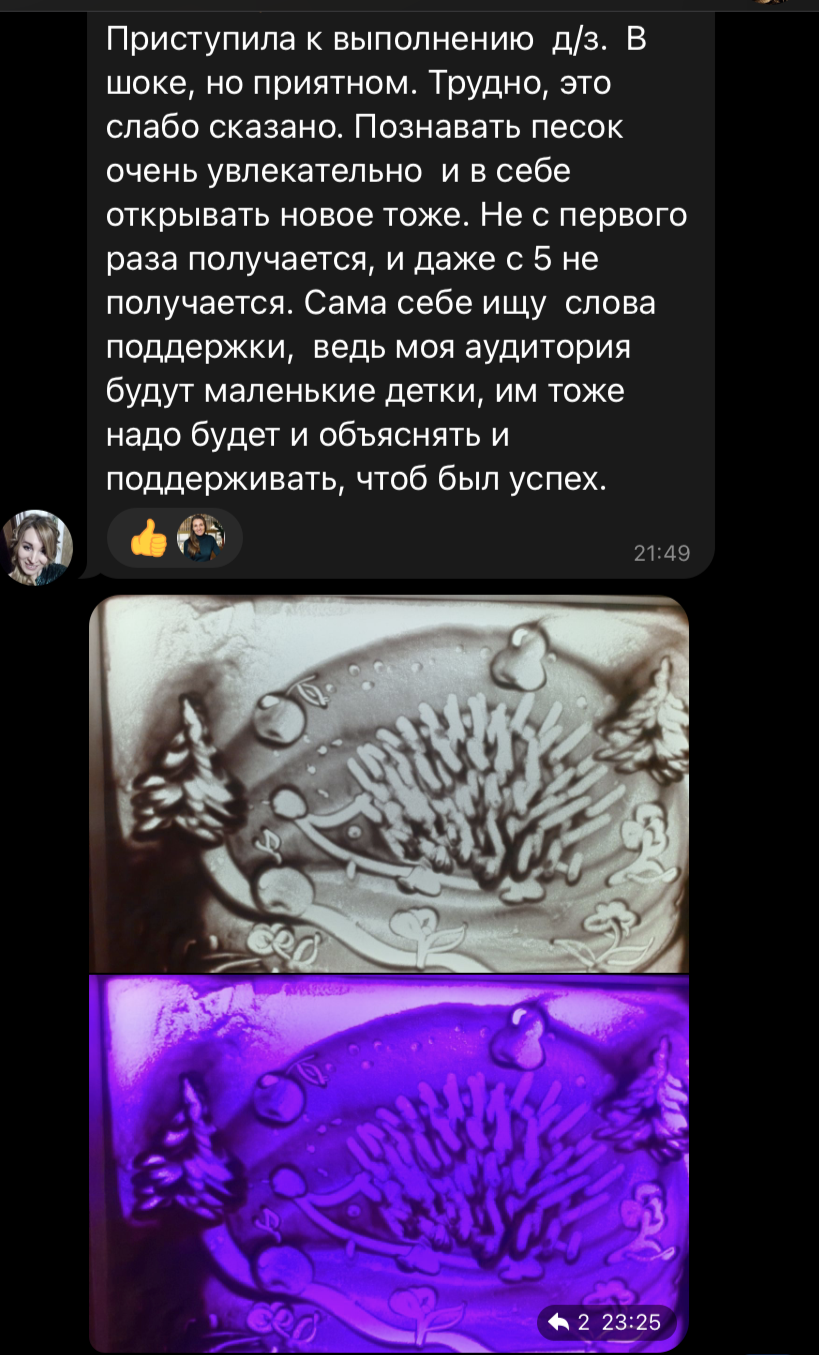Screen dimensions: 819x1355
Task: Open the purple-lit sand drawing photo
Action: tap(389, 1160)
